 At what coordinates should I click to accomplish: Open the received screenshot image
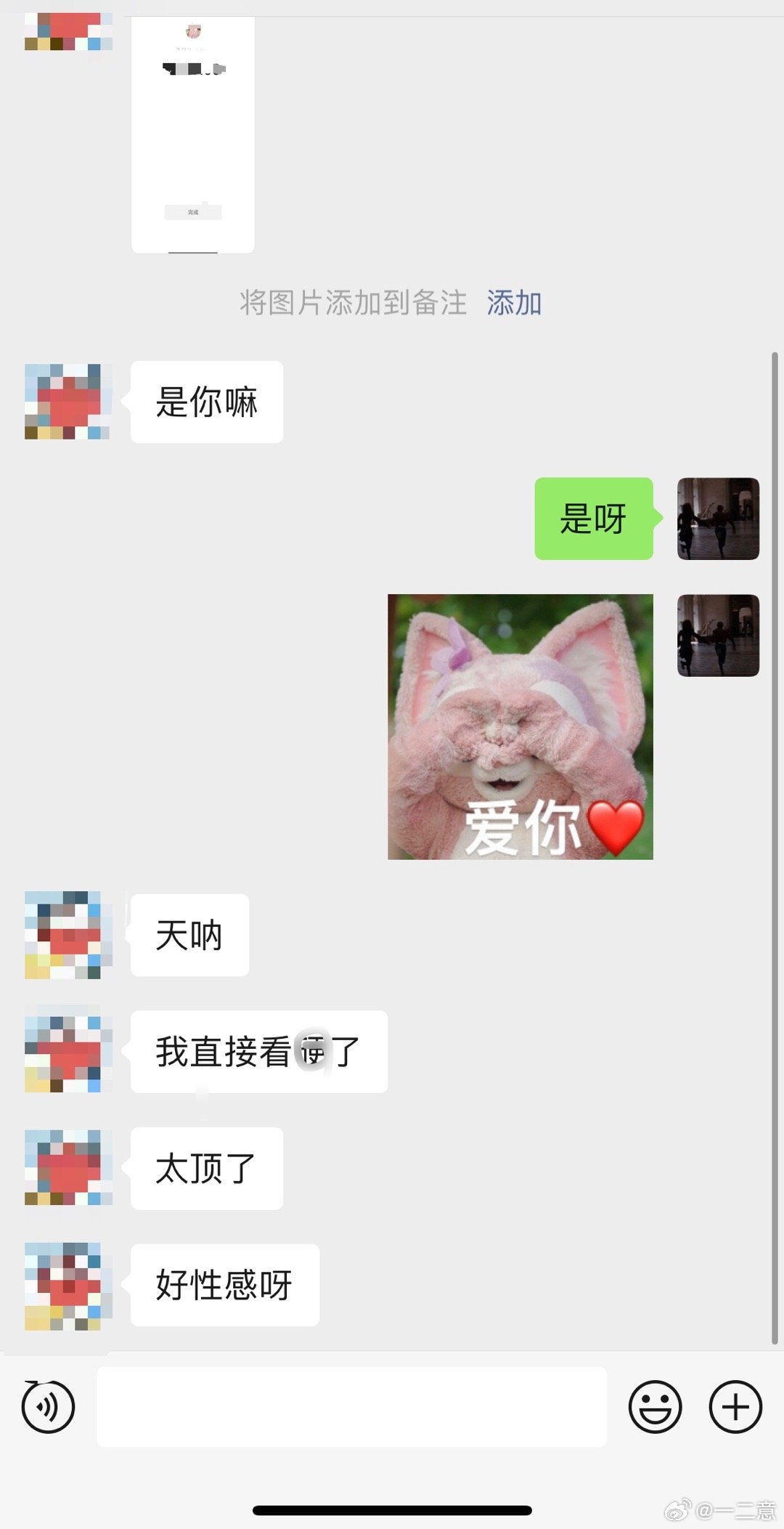[x=193, y=134]
